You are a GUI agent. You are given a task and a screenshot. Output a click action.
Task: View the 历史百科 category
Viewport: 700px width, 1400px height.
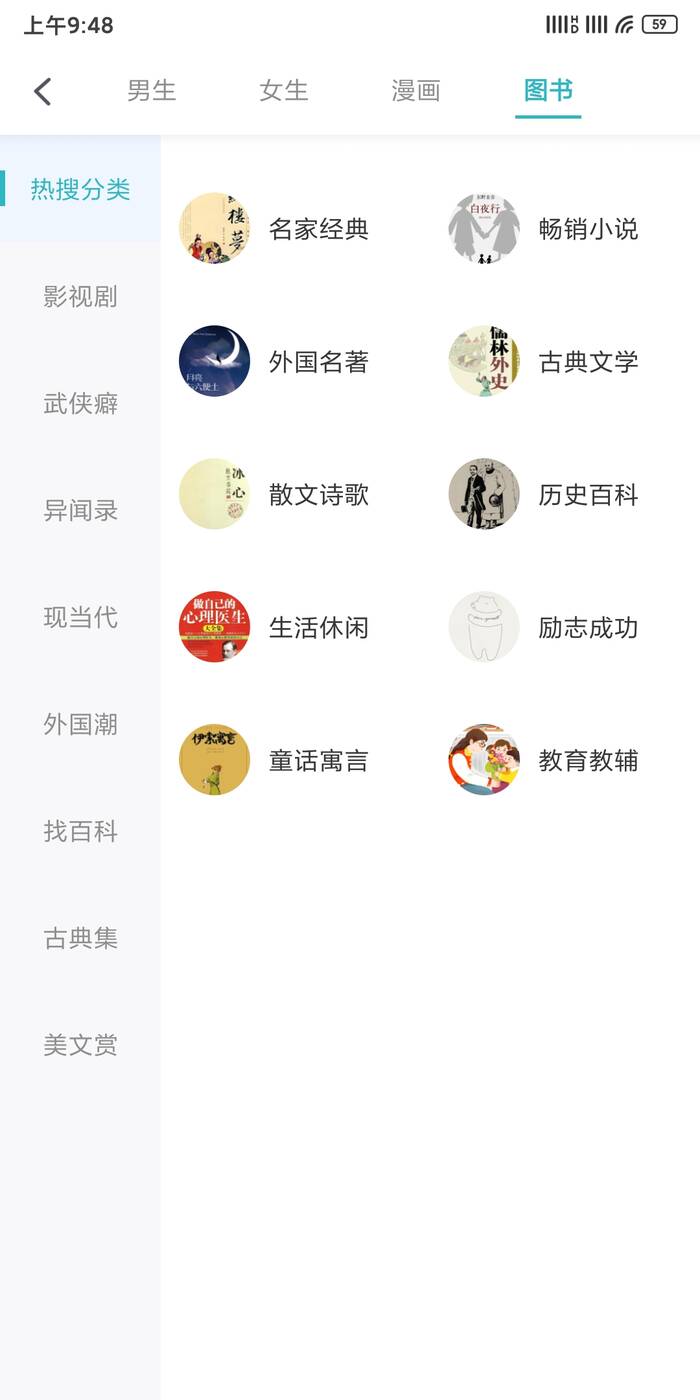pyautogui.click(x=545, y=495)
